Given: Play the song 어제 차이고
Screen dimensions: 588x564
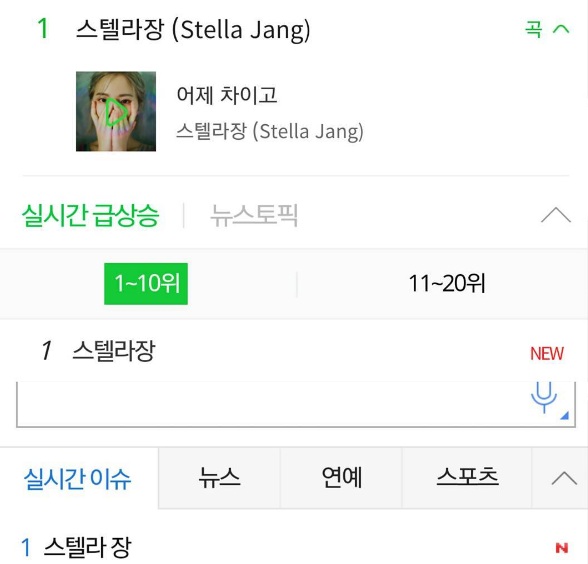Looking at the screenshot, I should (116, 111).
